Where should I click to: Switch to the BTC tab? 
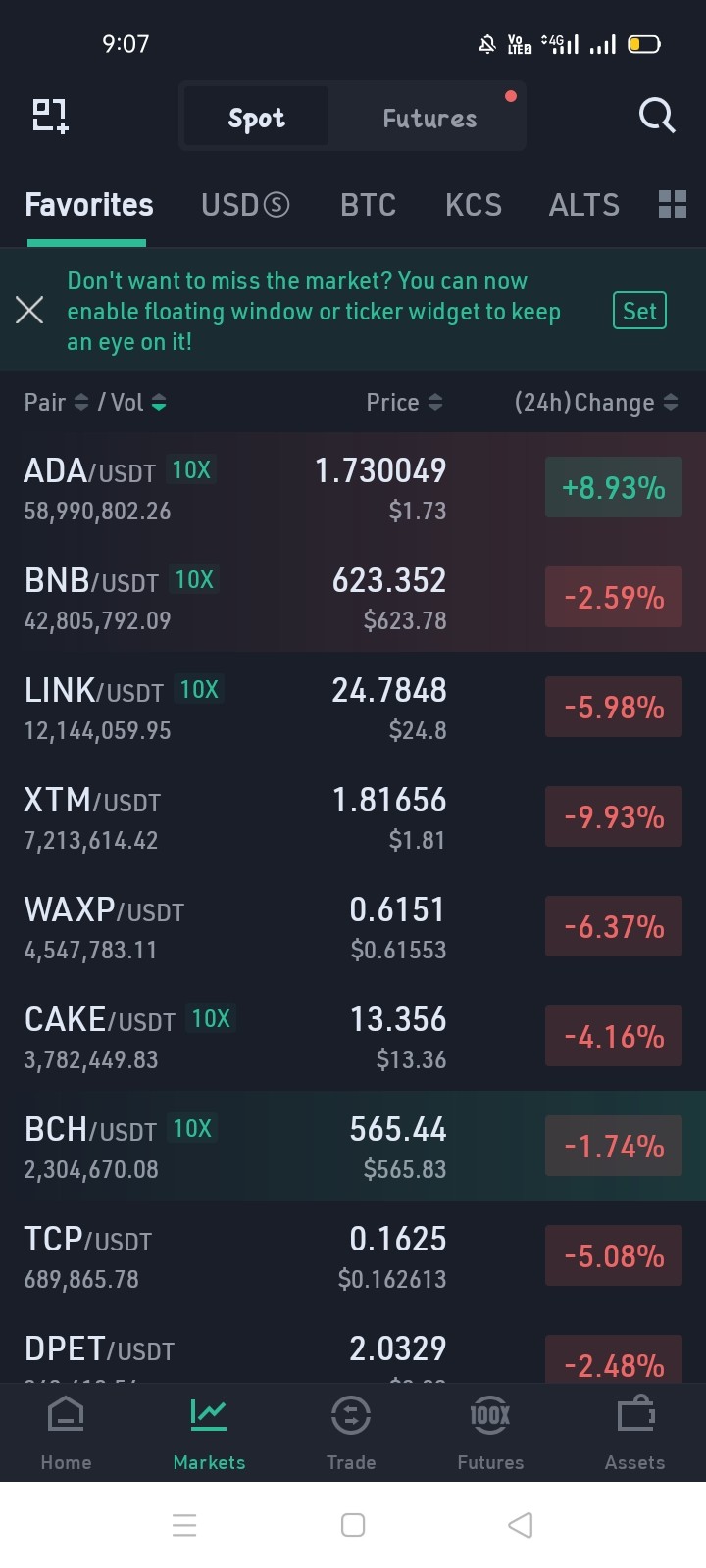tap(368, 205)
